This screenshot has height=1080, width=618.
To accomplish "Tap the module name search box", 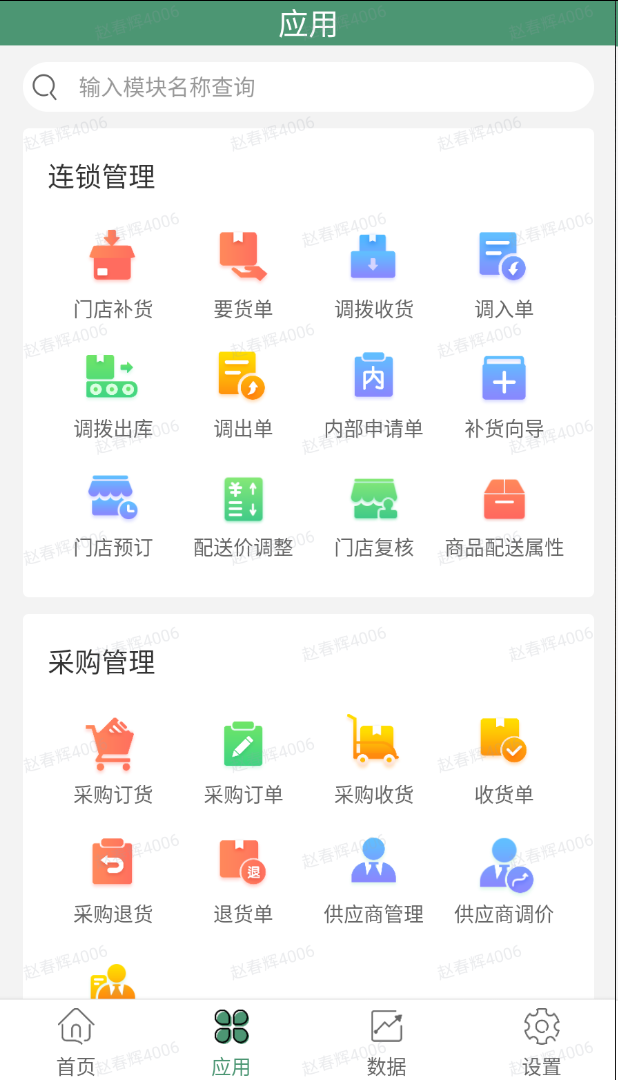I will click(308, 87).
